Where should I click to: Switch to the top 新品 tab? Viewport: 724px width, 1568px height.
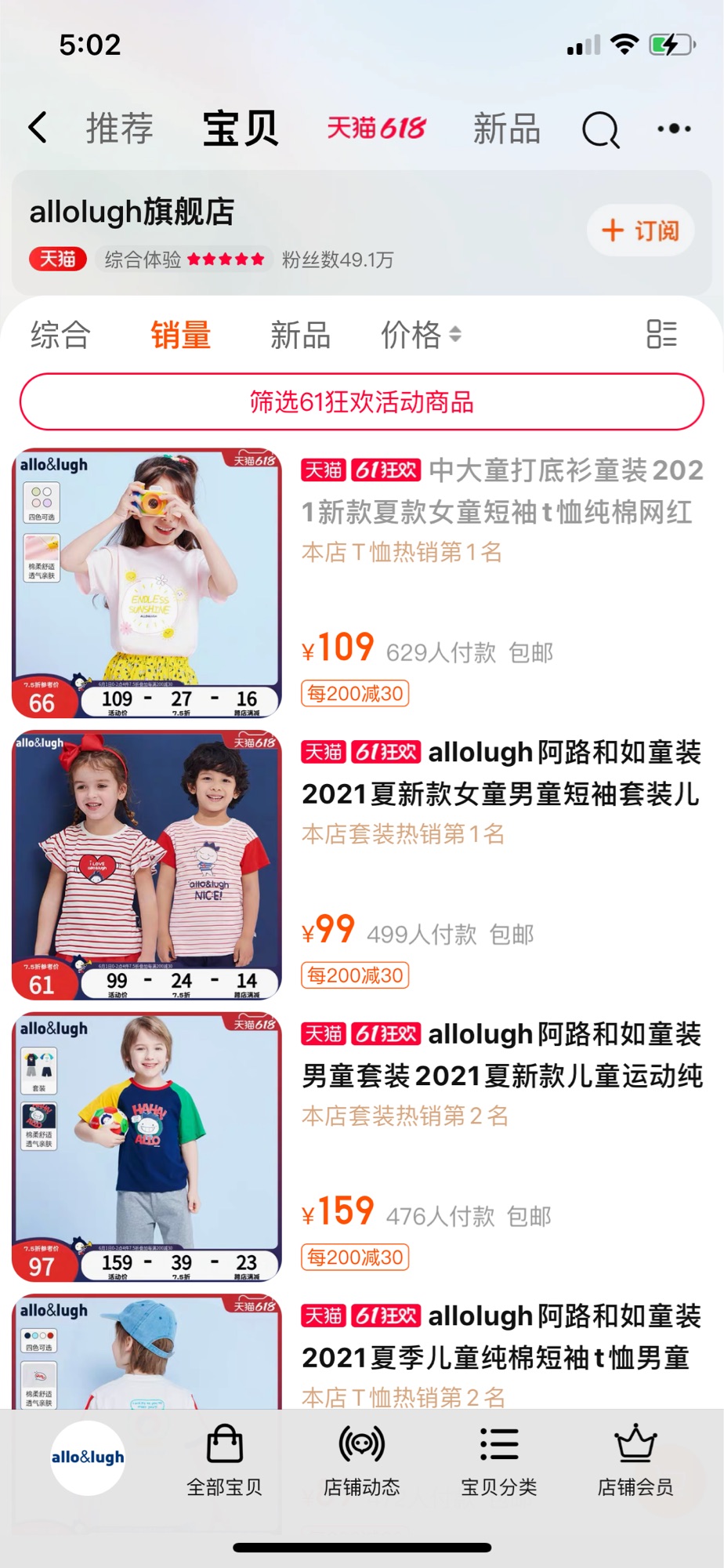click(x=506, y=128)
